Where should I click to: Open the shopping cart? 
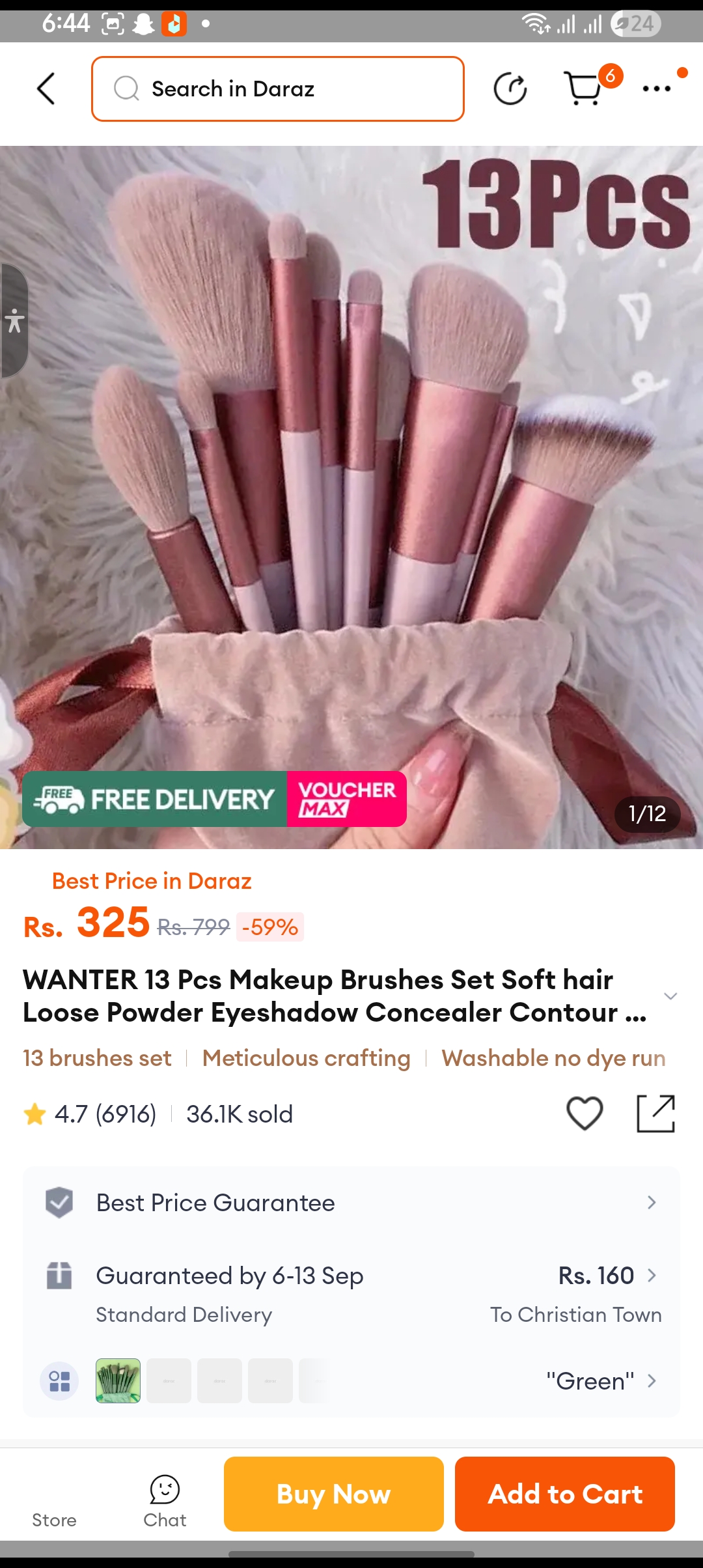click(x=584, y=89)
